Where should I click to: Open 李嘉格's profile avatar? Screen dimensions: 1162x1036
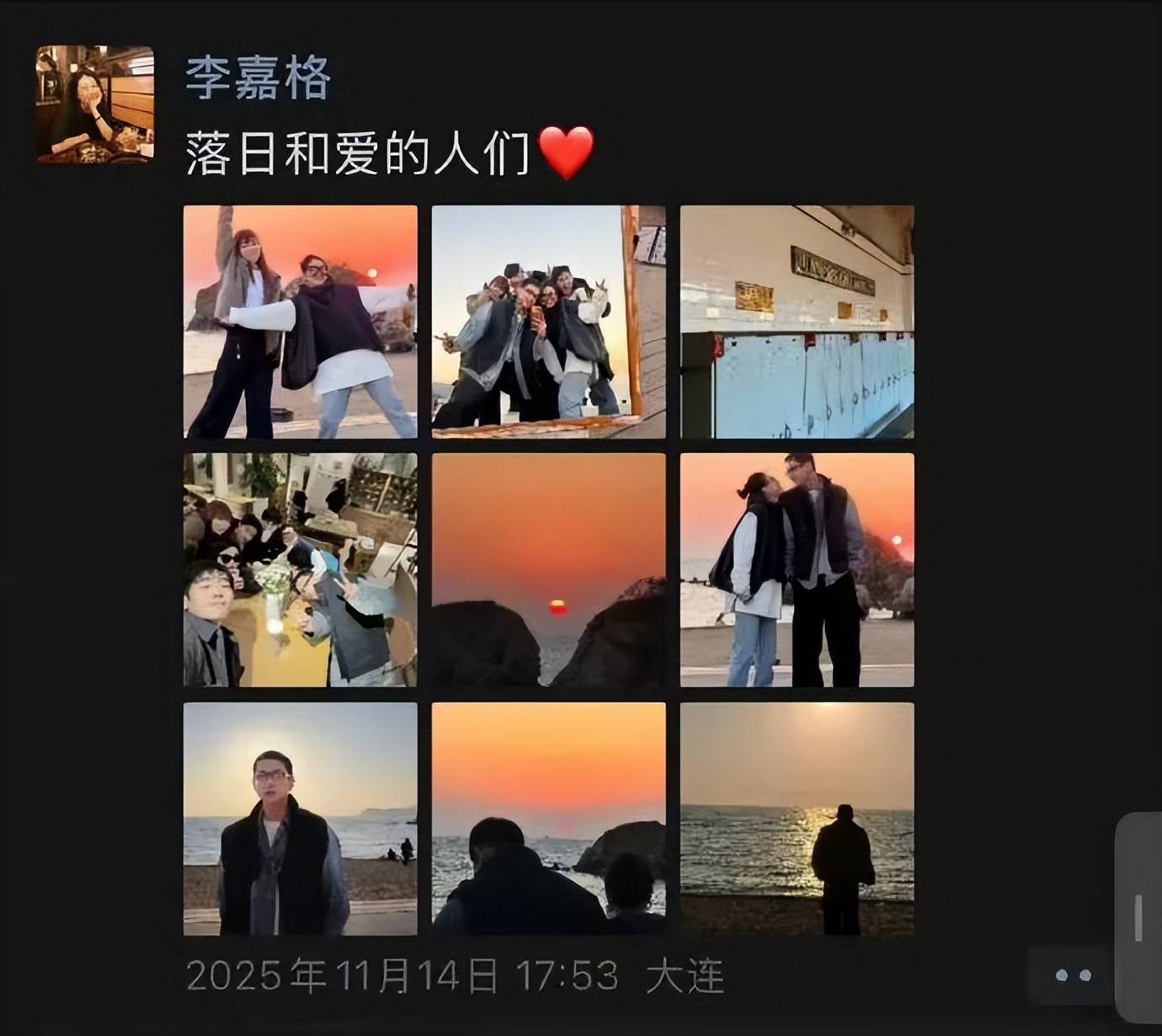95,104
